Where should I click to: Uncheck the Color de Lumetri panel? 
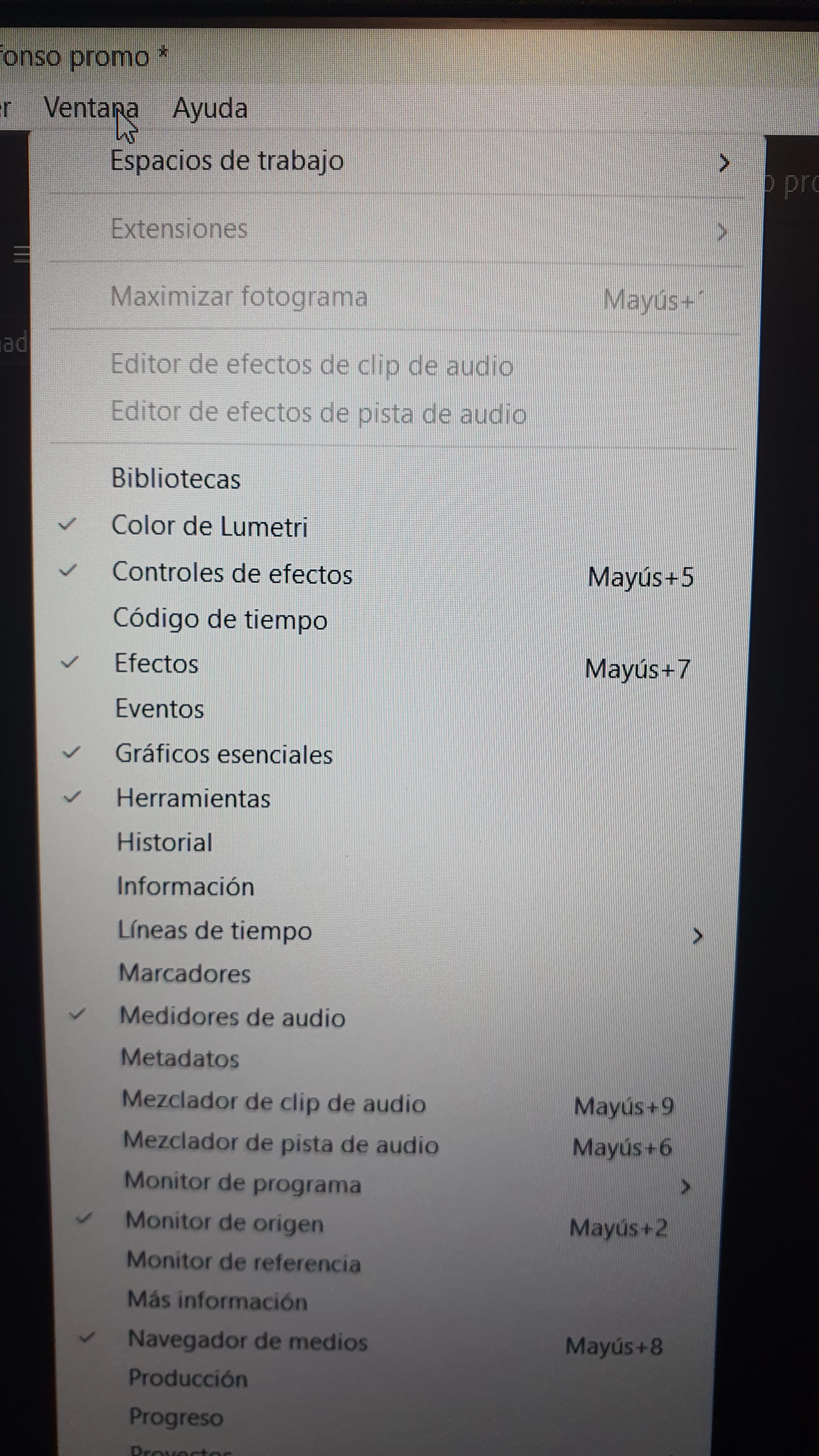point(209,526)
